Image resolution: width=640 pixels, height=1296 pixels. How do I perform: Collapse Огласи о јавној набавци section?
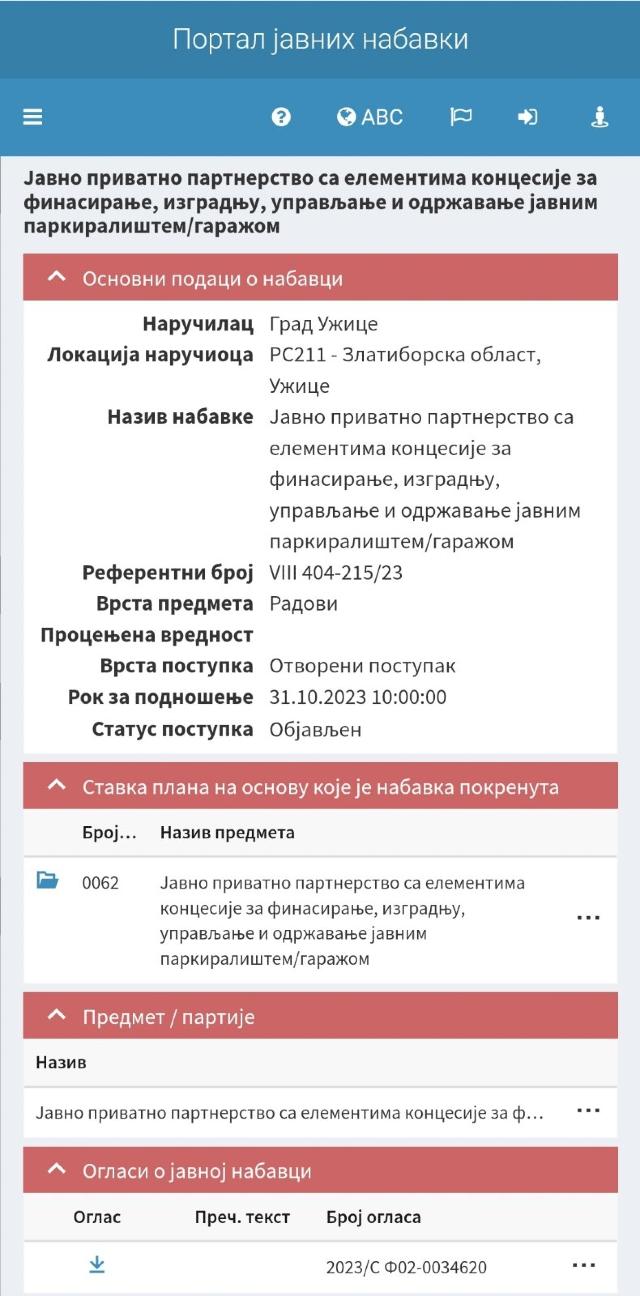(320, 1171)
